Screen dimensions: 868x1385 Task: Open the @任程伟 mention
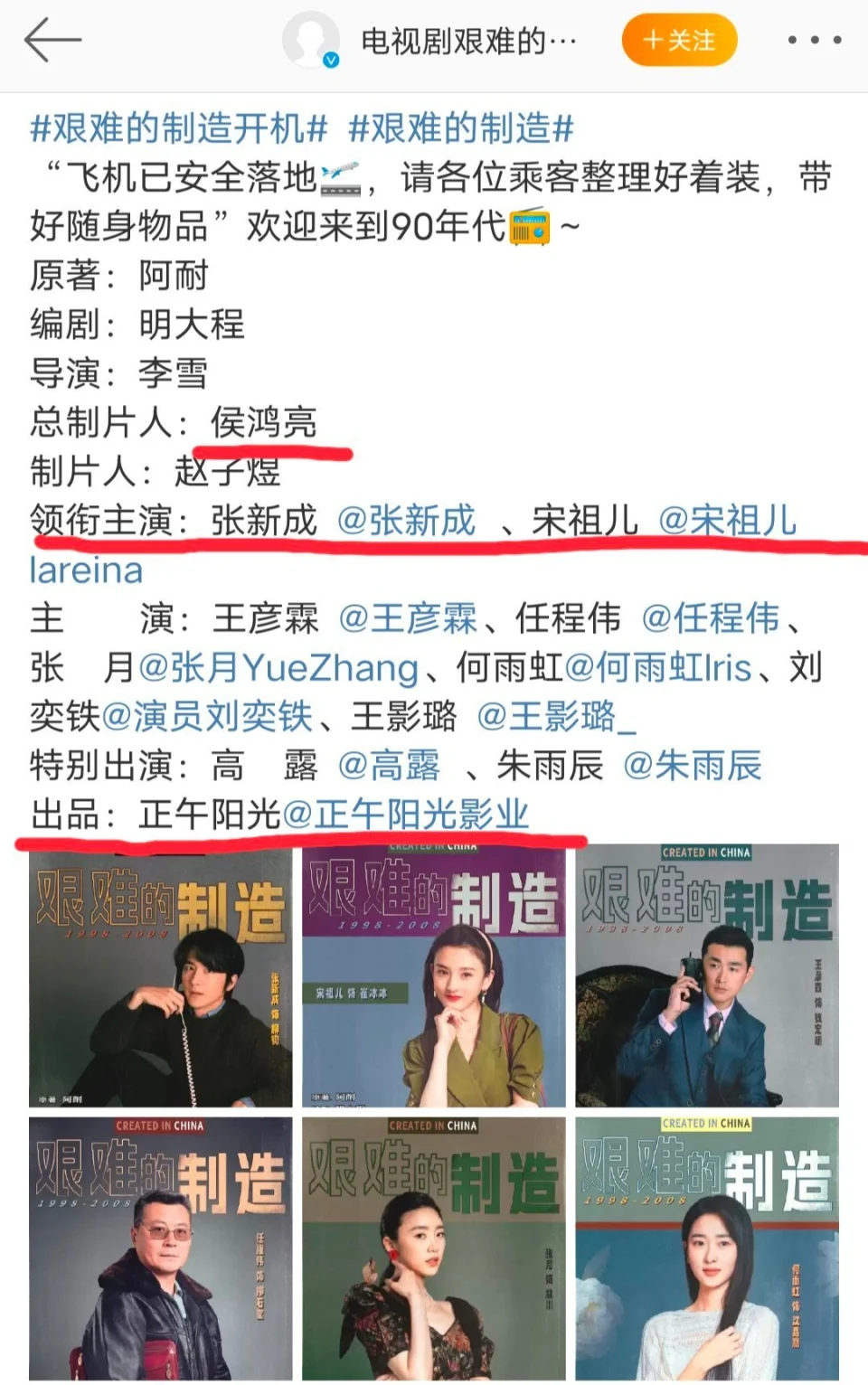click(711, 618)
